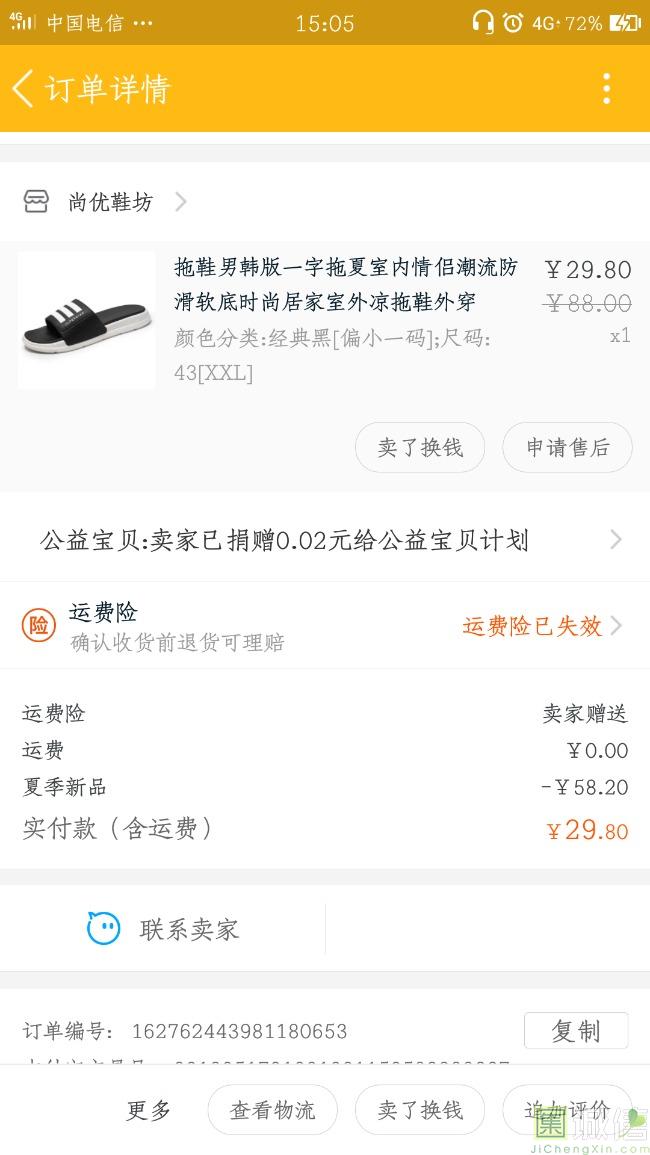This screenshot has height=1155, width=650.
Task: Open the 运费险 shipping insurance row
Action: (325, 626)
